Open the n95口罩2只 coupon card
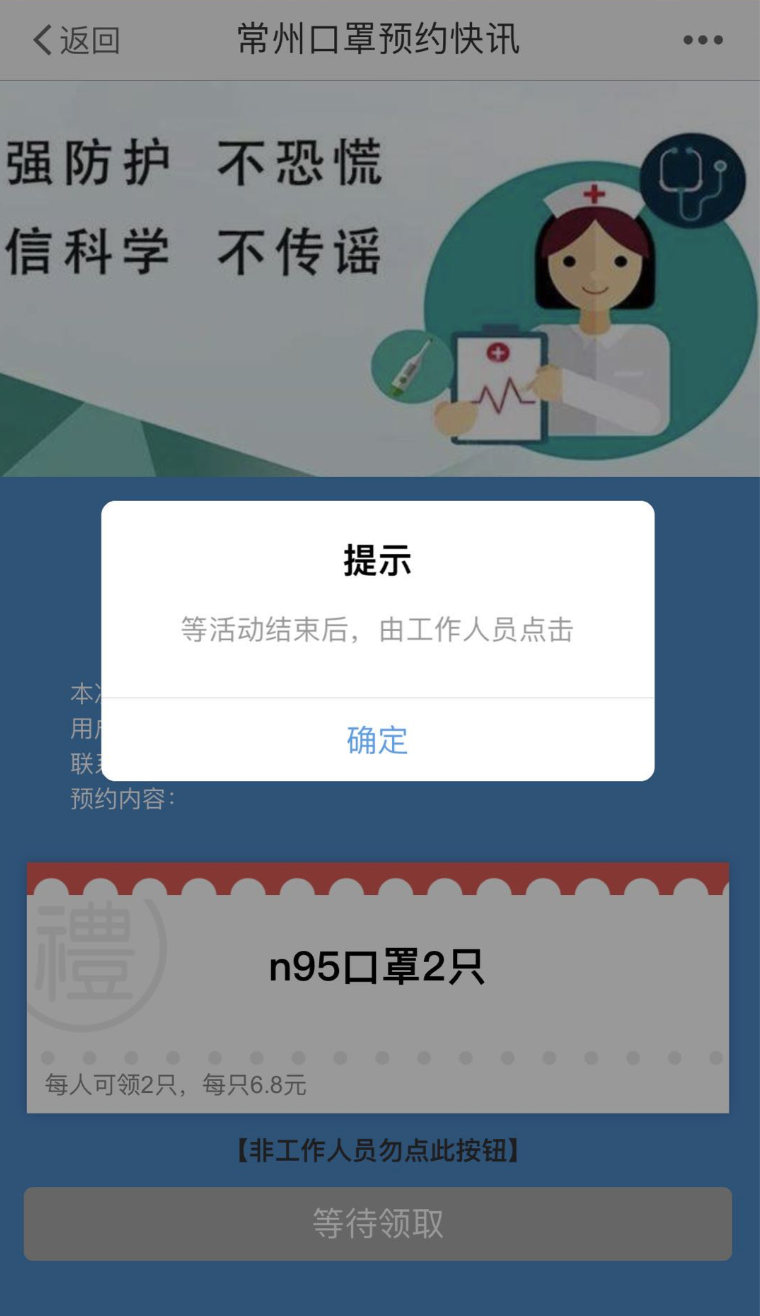This screenshot has width=760, height=1316. 378,988
